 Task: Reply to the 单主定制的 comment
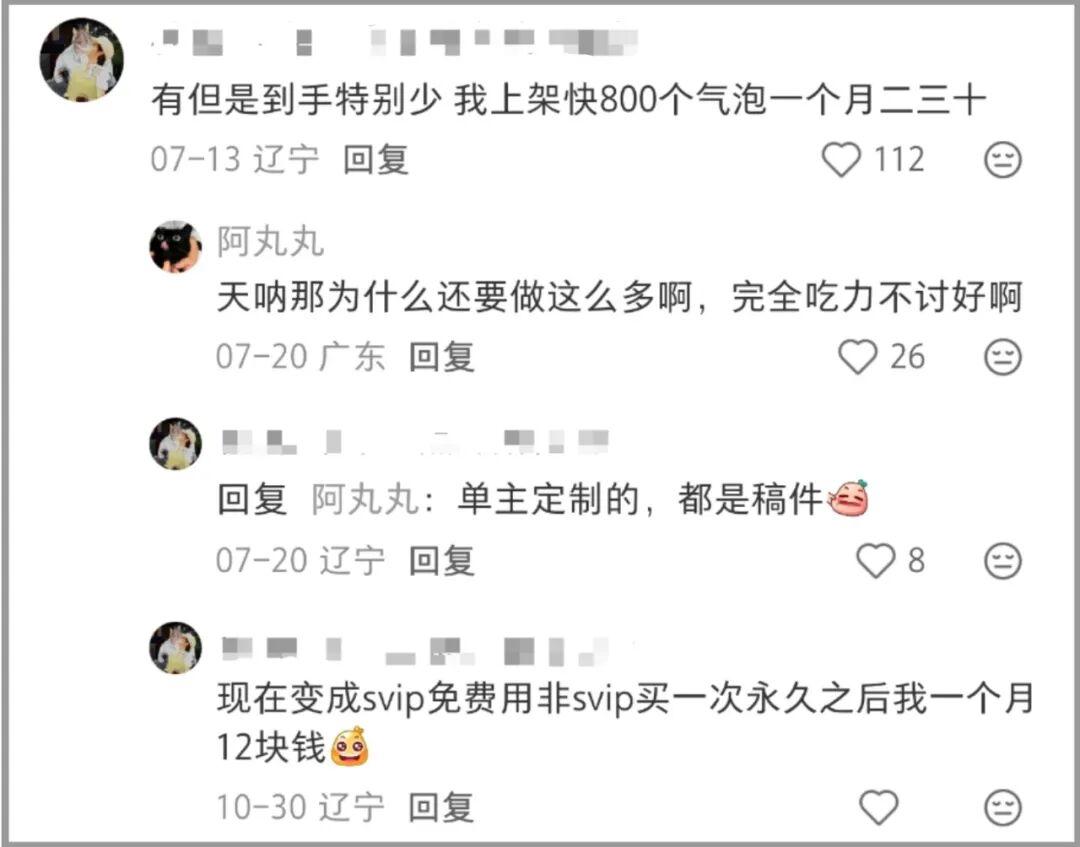(x=441, y=561)
